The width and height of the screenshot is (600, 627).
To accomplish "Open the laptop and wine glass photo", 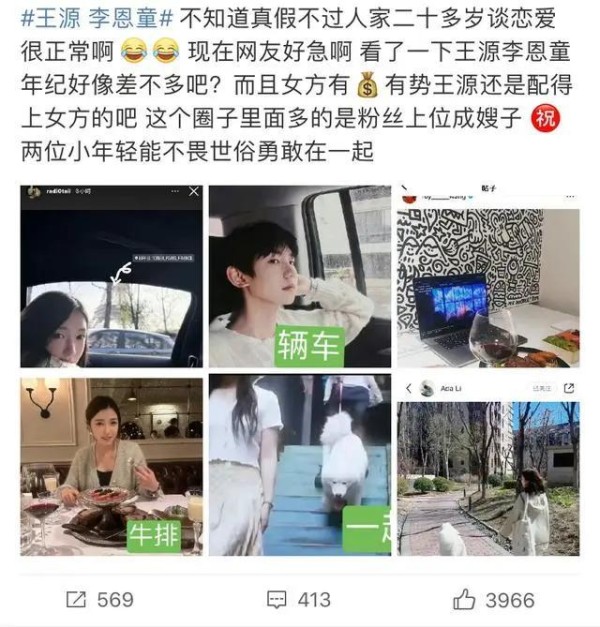I will click(487, 275).
